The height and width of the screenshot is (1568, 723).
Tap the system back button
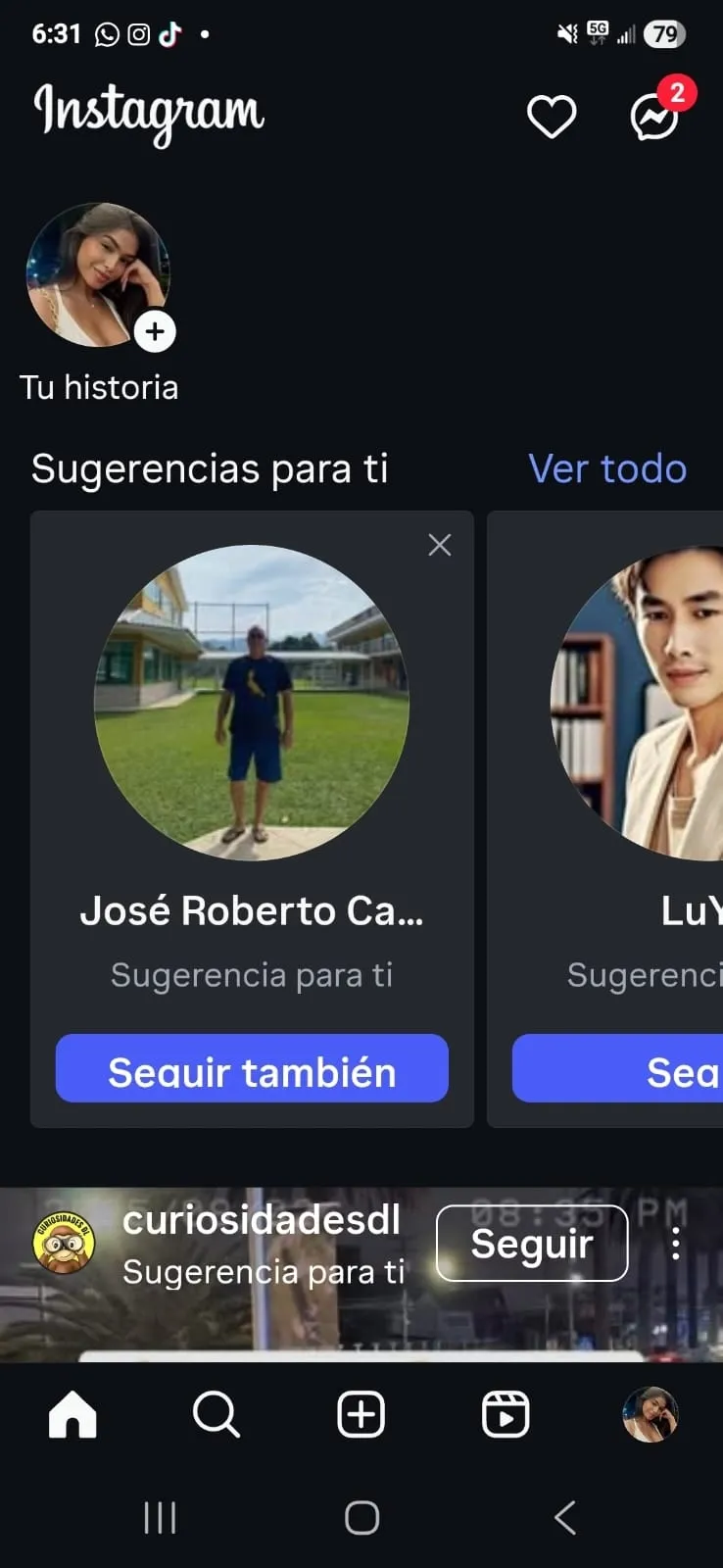[564, 1518]
